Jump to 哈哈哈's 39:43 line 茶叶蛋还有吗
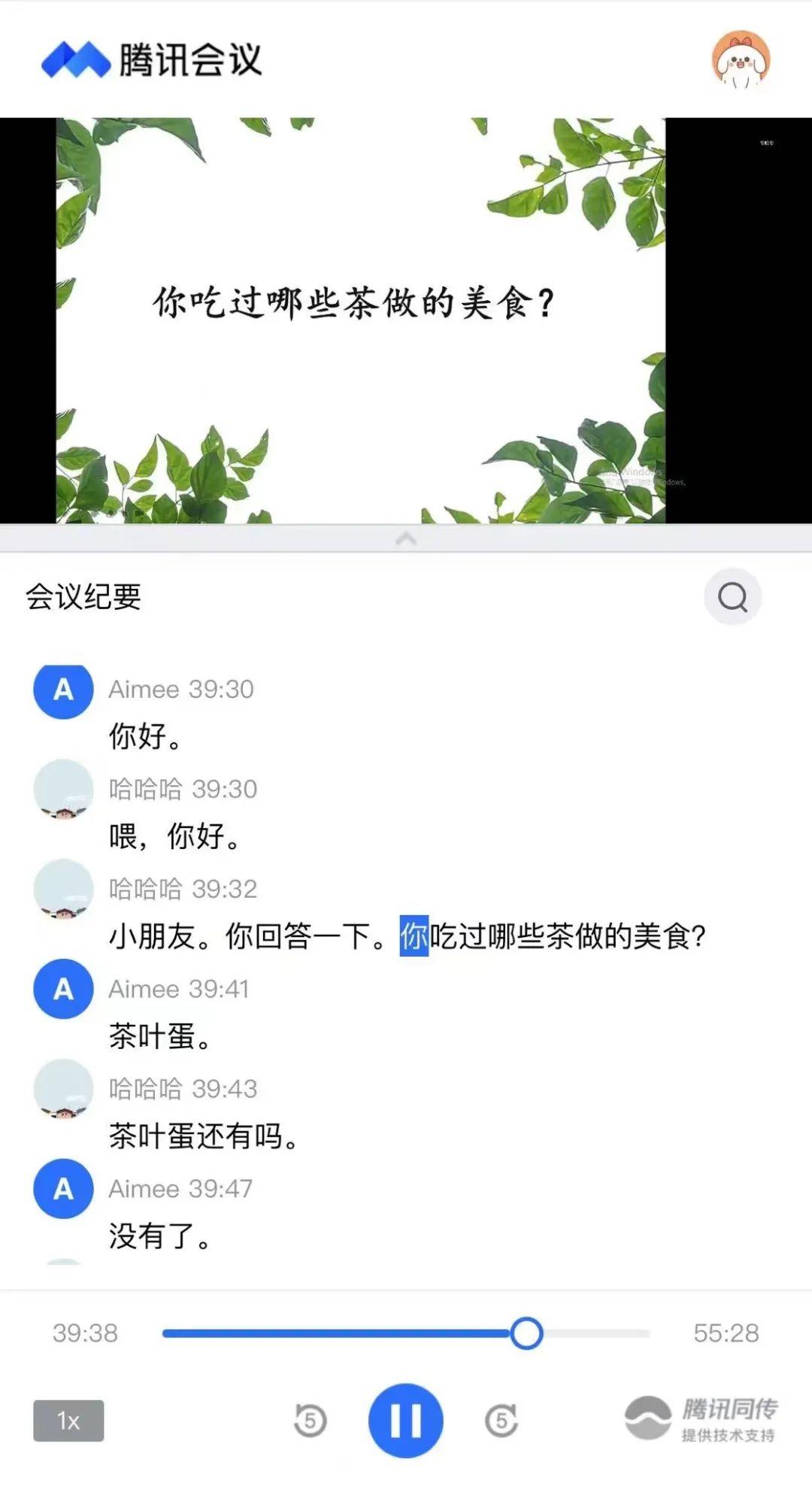This screenshot has width=812, height=1504. (203, 1136)
